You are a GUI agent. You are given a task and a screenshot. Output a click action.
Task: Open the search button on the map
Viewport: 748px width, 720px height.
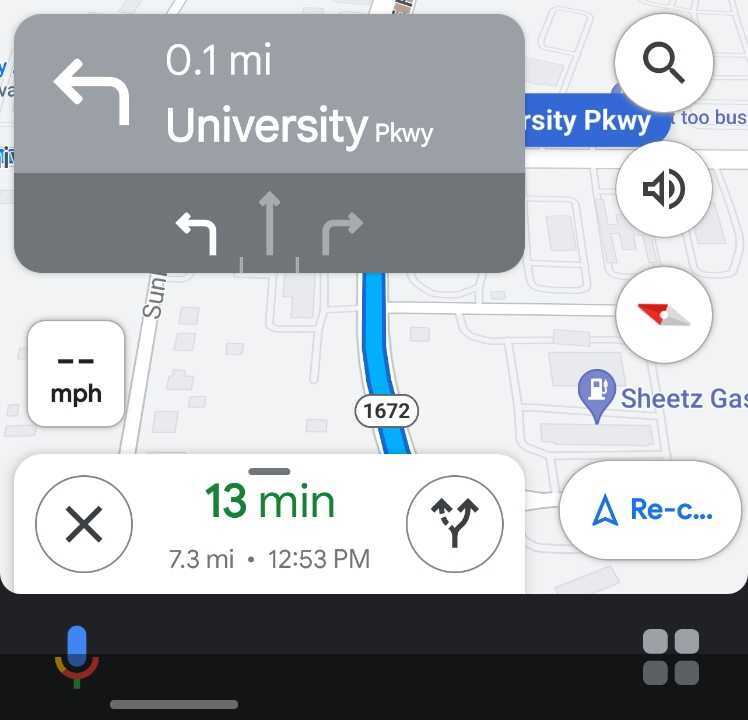tap(663, 64)
